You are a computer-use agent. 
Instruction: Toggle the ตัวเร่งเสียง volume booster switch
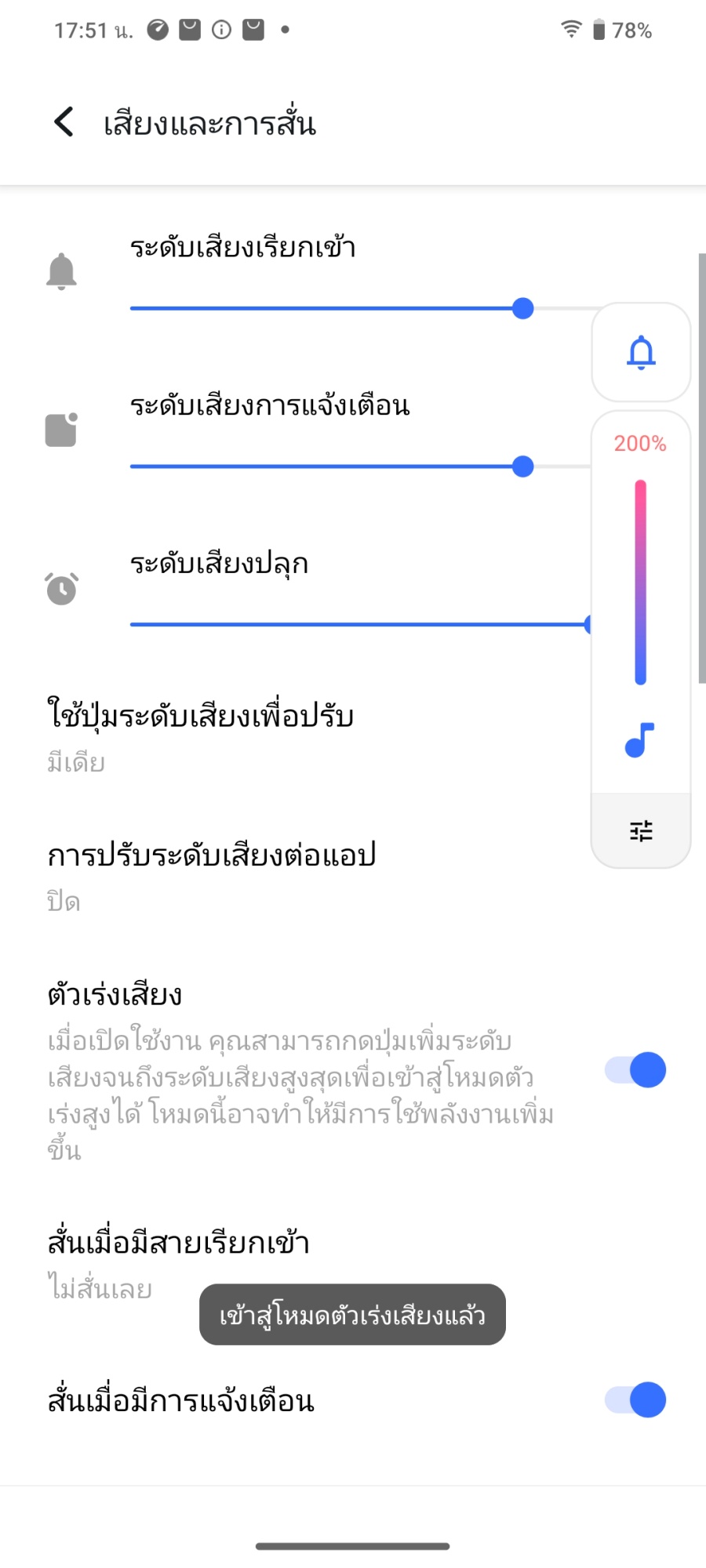[635, 1070]
